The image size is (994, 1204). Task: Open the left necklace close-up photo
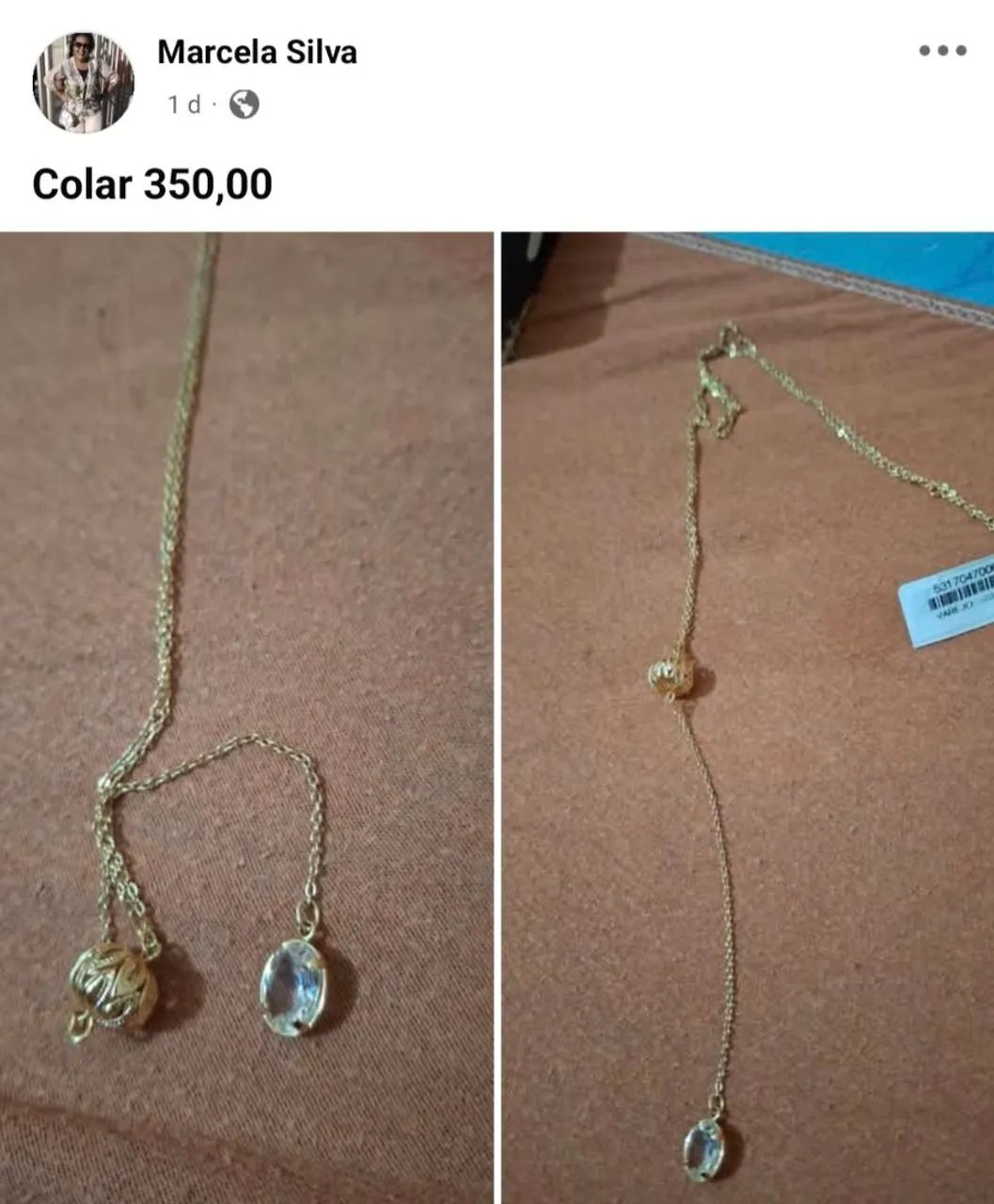click(246, 717)
